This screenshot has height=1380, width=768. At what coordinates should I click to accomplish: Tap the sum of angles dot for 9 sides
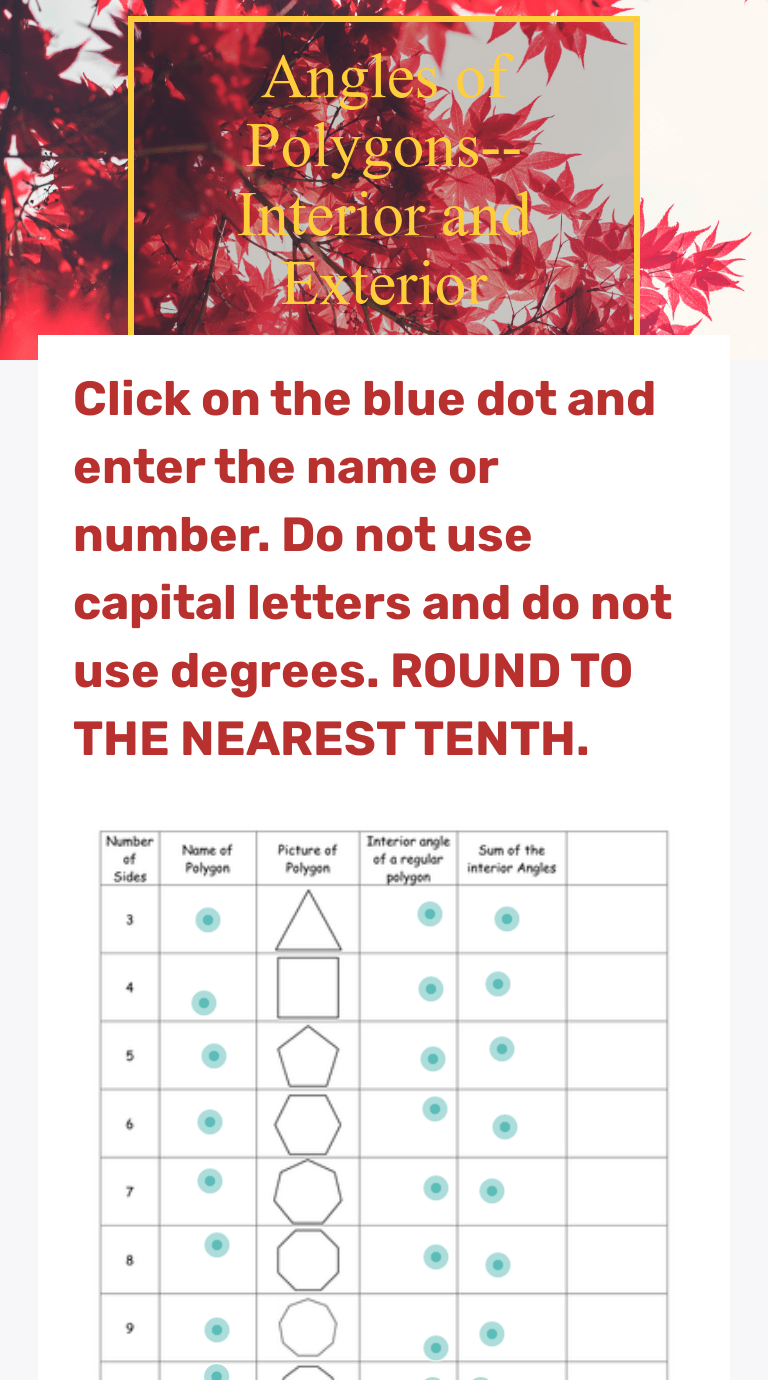491,1334
